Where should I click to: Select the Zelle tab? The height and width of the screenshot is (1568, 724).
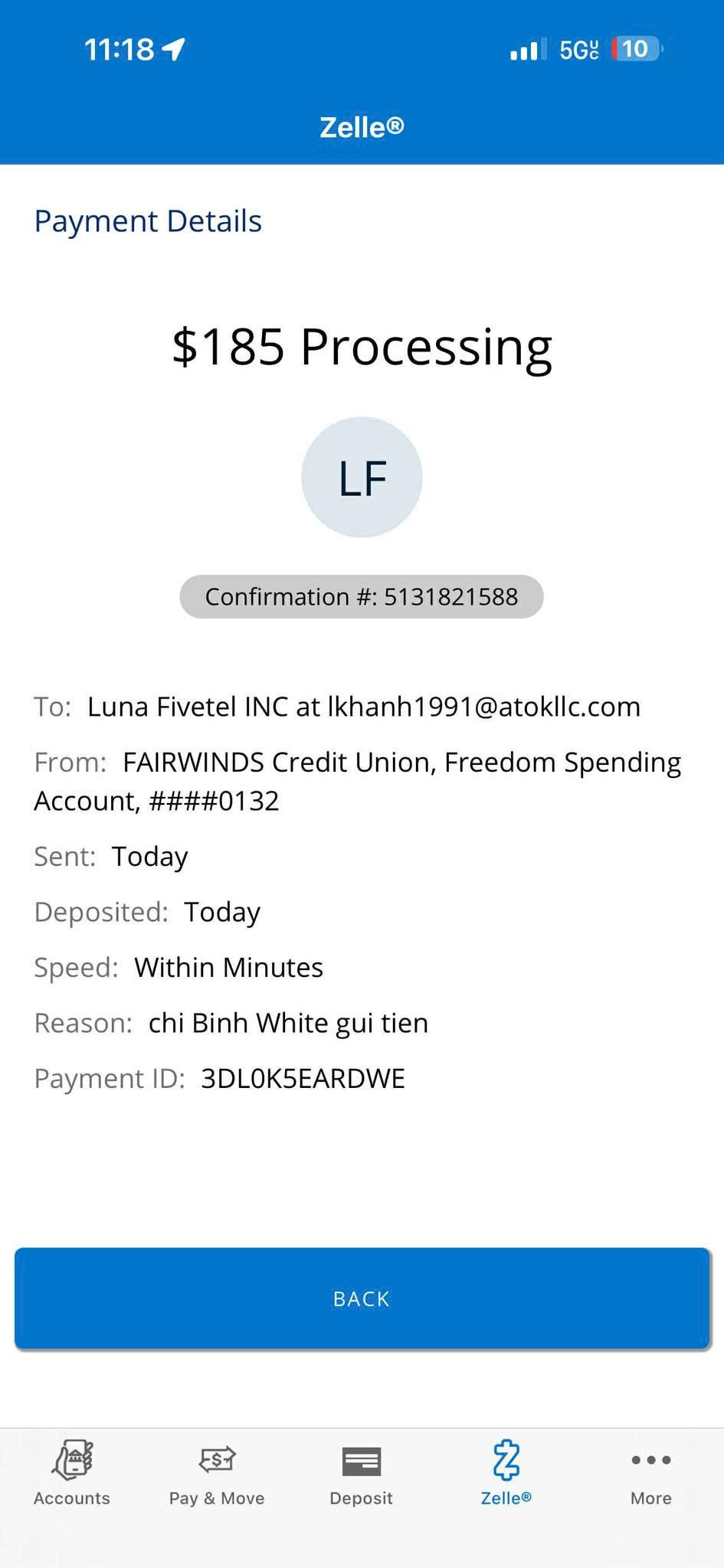coord(506,1474)
